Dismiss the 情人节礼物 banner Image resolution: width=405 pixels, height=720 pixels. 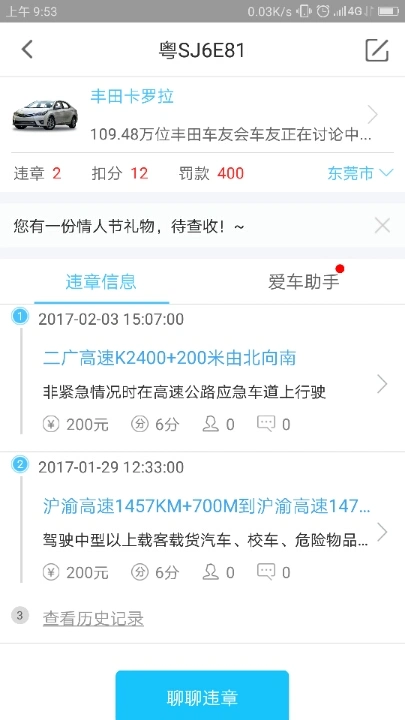coord(382,226)
